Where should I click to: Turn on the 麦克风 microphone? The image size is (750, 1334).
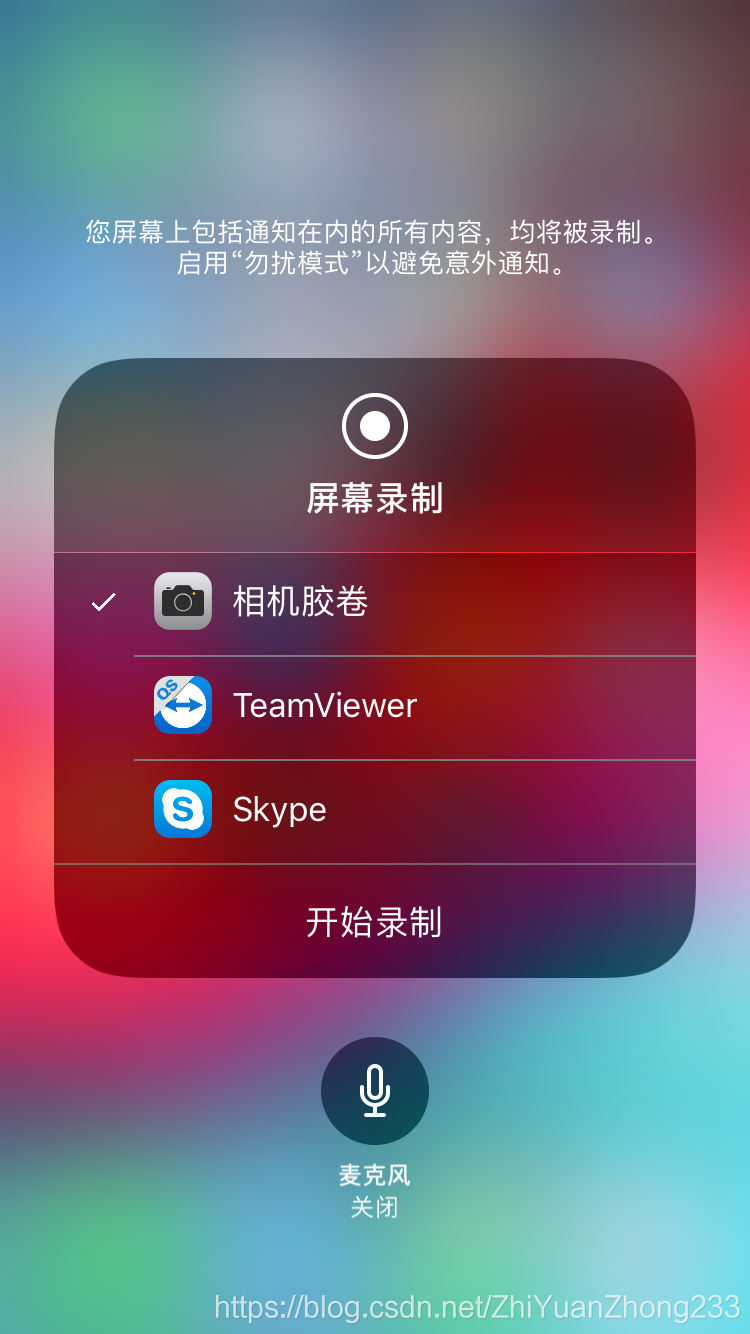tap(374, 1091)
